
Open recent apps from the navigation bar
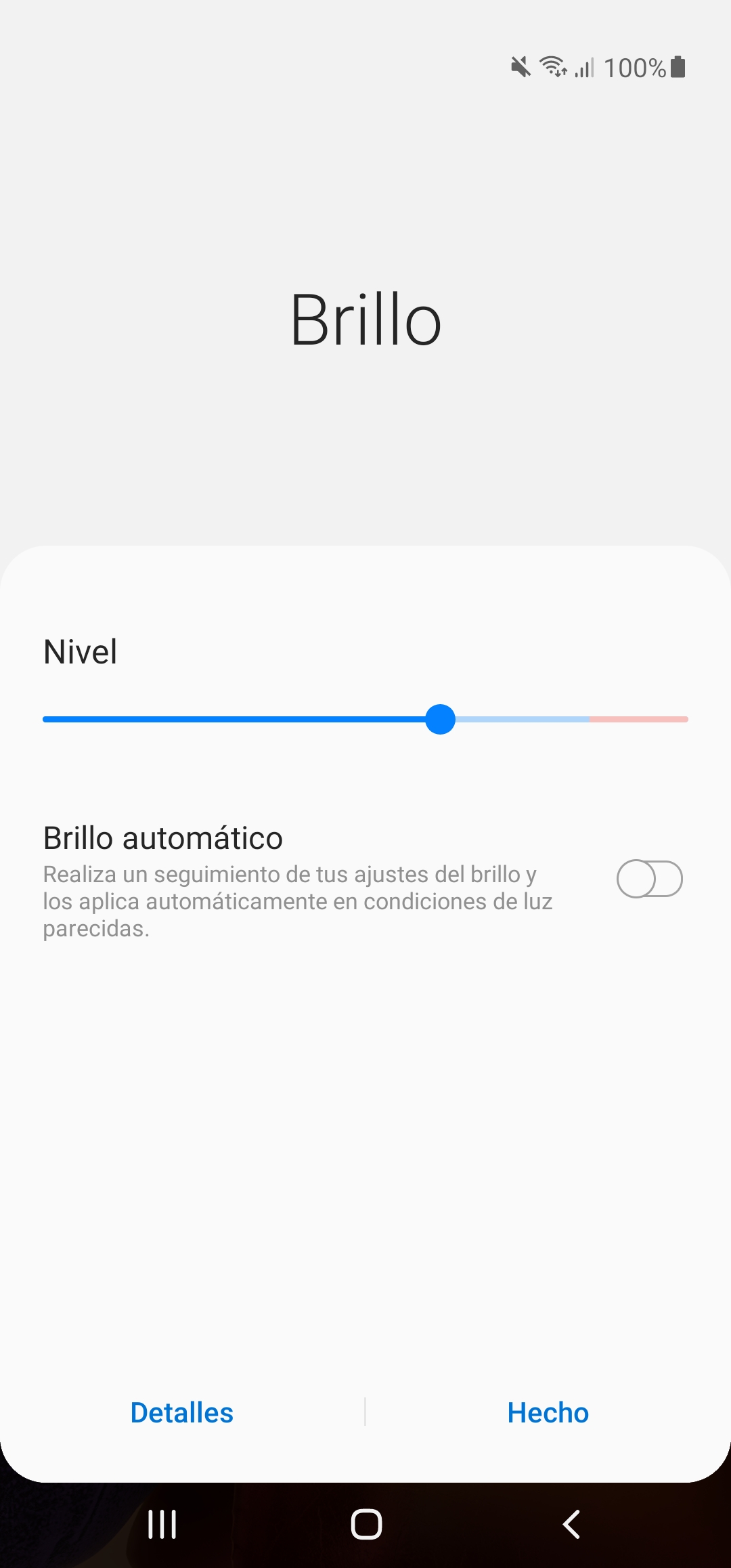tap(162, 1525)
